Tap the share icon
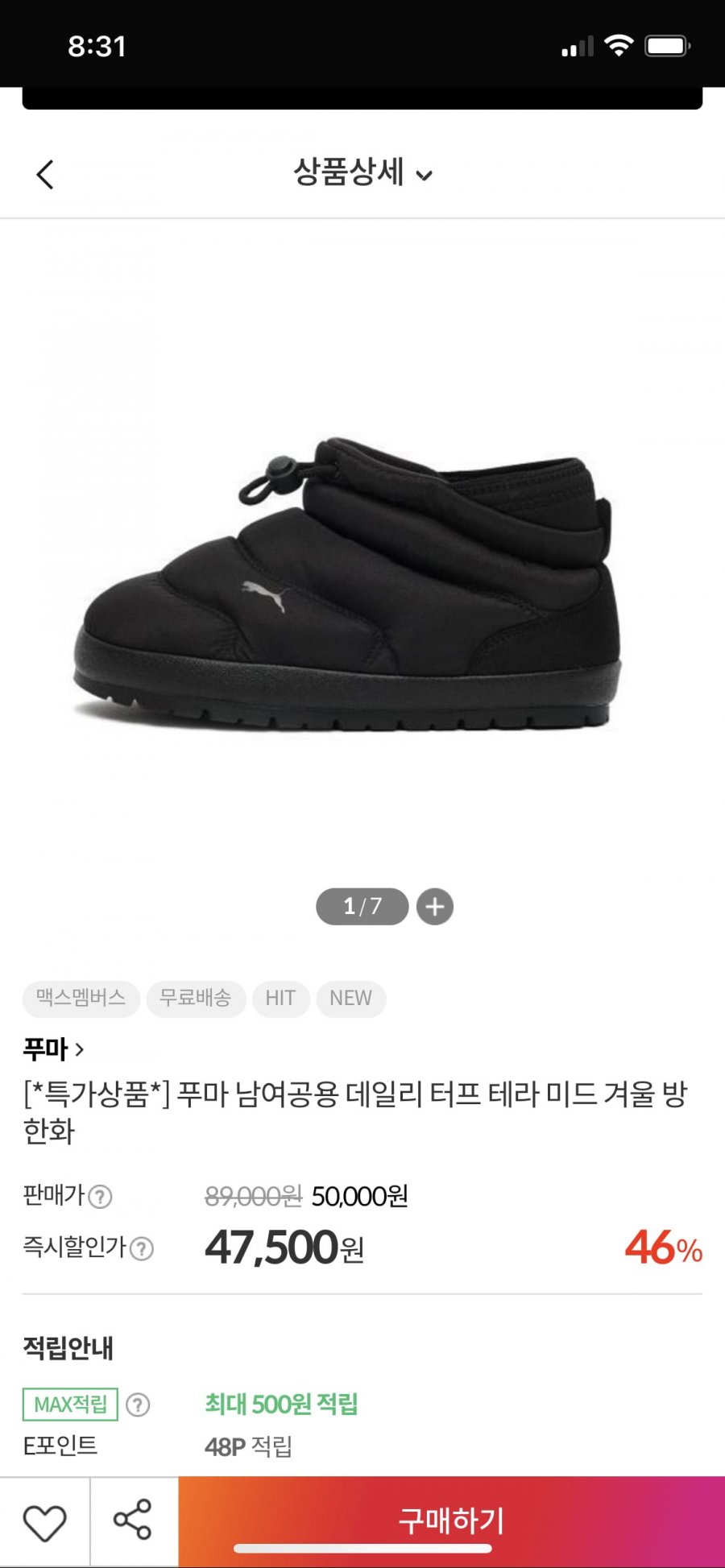The height and width of the screenshot is (1568, 725). 133,1521
